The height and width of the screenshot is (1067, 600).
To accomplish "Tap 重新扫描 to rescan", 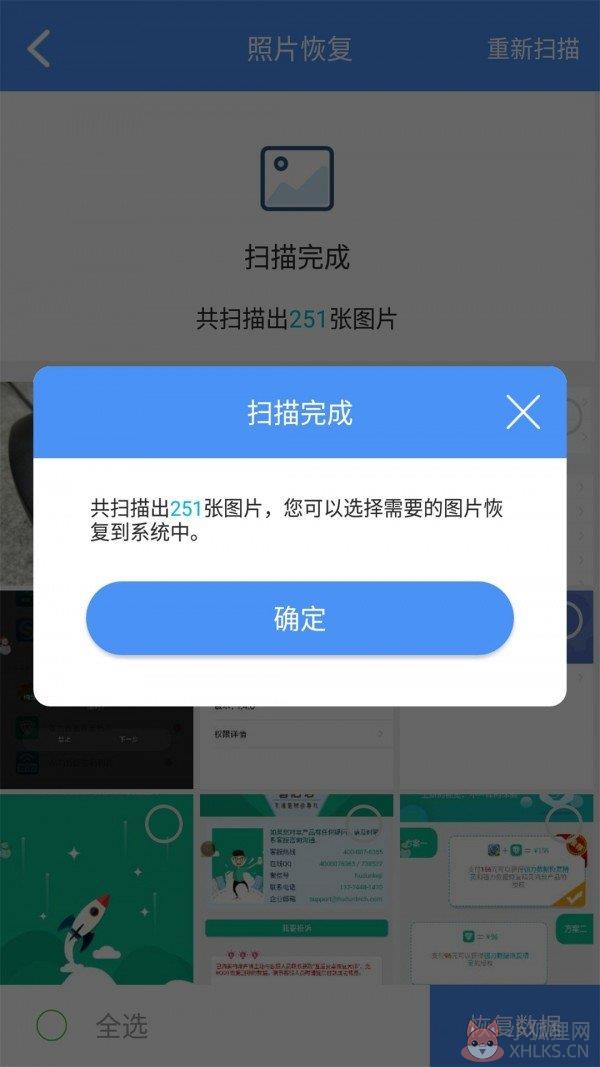I will point(533,48).
